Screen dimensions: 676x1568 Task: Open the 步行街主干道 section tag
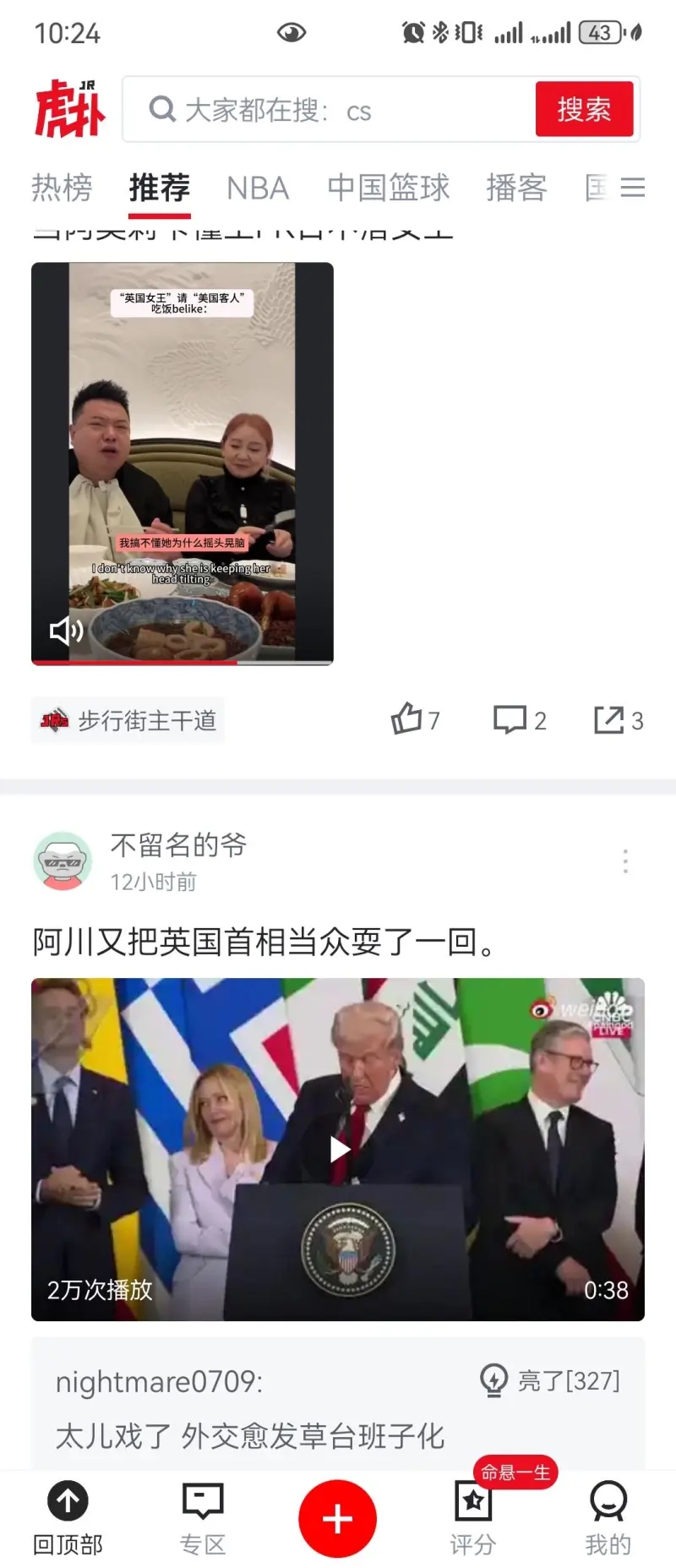[x=128, y=721]
